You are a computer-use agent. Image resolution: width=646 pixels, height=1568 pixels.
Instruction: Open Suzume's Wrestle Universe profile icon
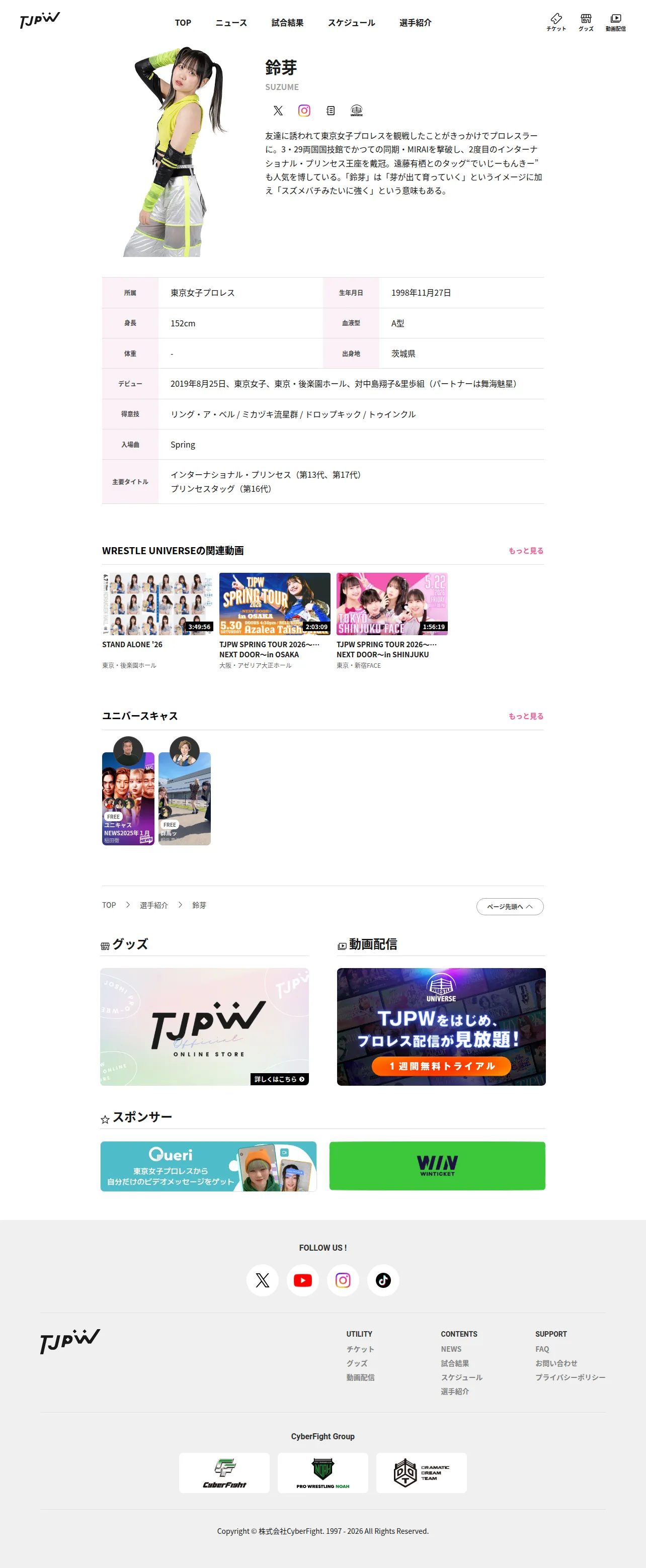coord(356,110)
